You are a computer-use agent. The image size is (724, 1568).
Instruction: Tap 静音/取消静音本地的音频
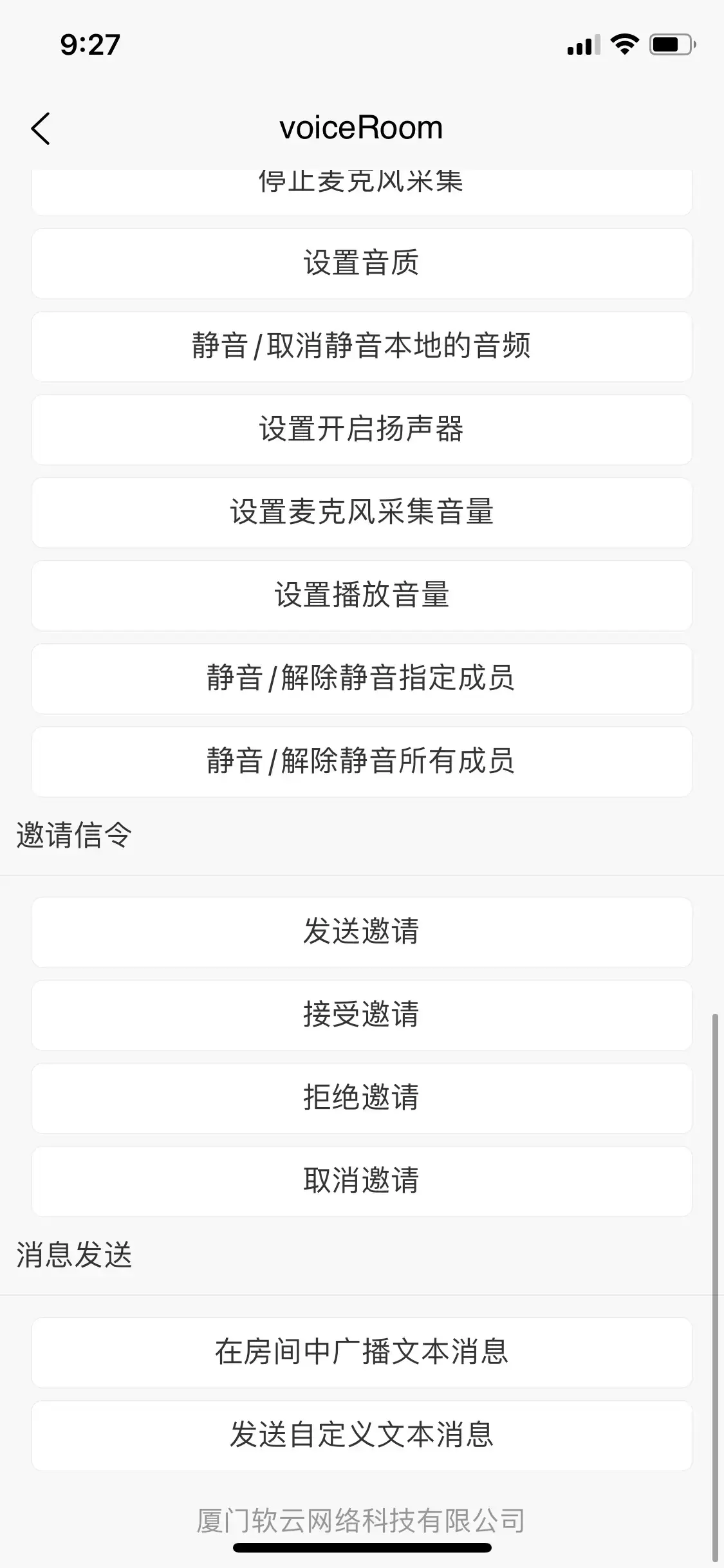(362, 346)
